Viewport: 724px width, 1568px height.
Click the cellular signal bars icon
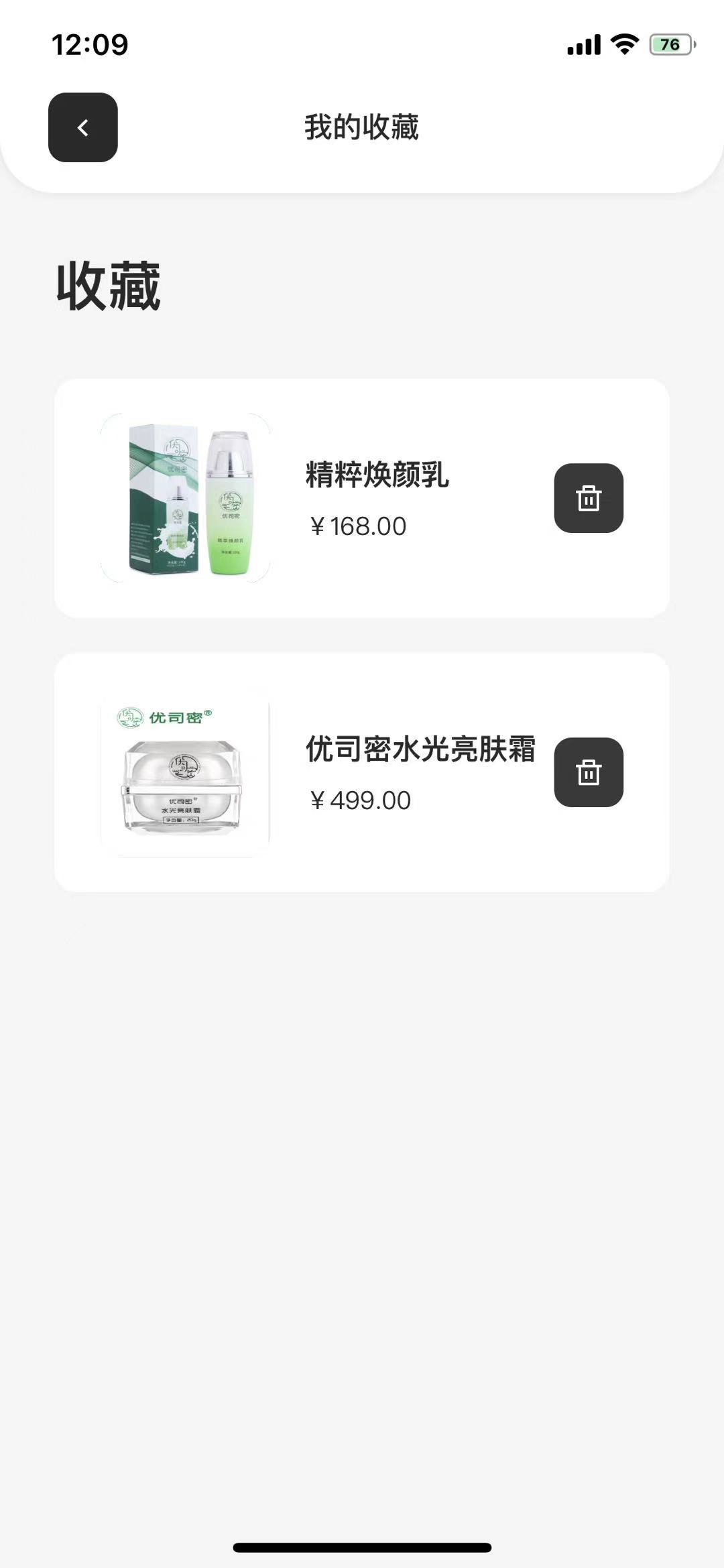583,45
